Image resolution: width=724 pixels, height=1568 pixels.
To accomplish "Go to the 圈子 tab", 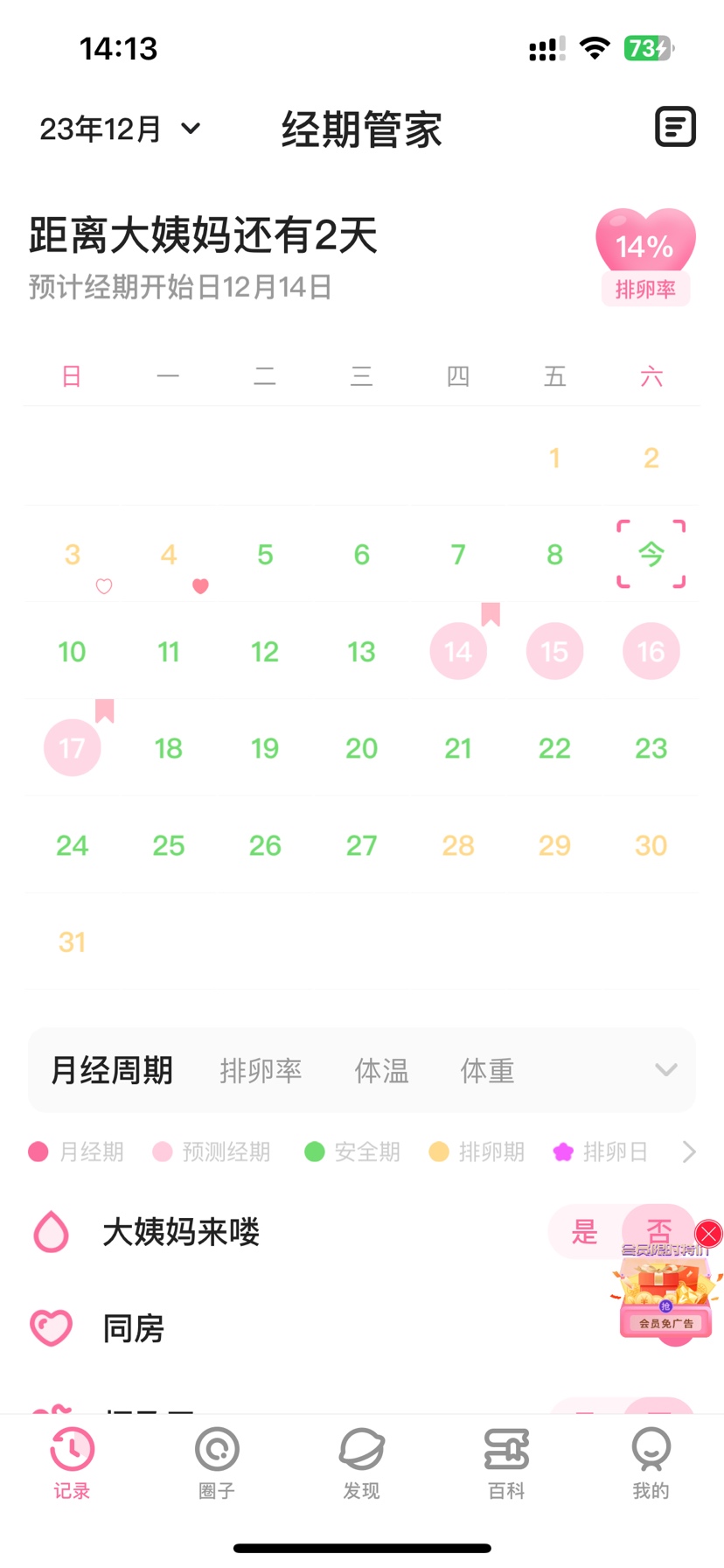I will pos(217,1462).
